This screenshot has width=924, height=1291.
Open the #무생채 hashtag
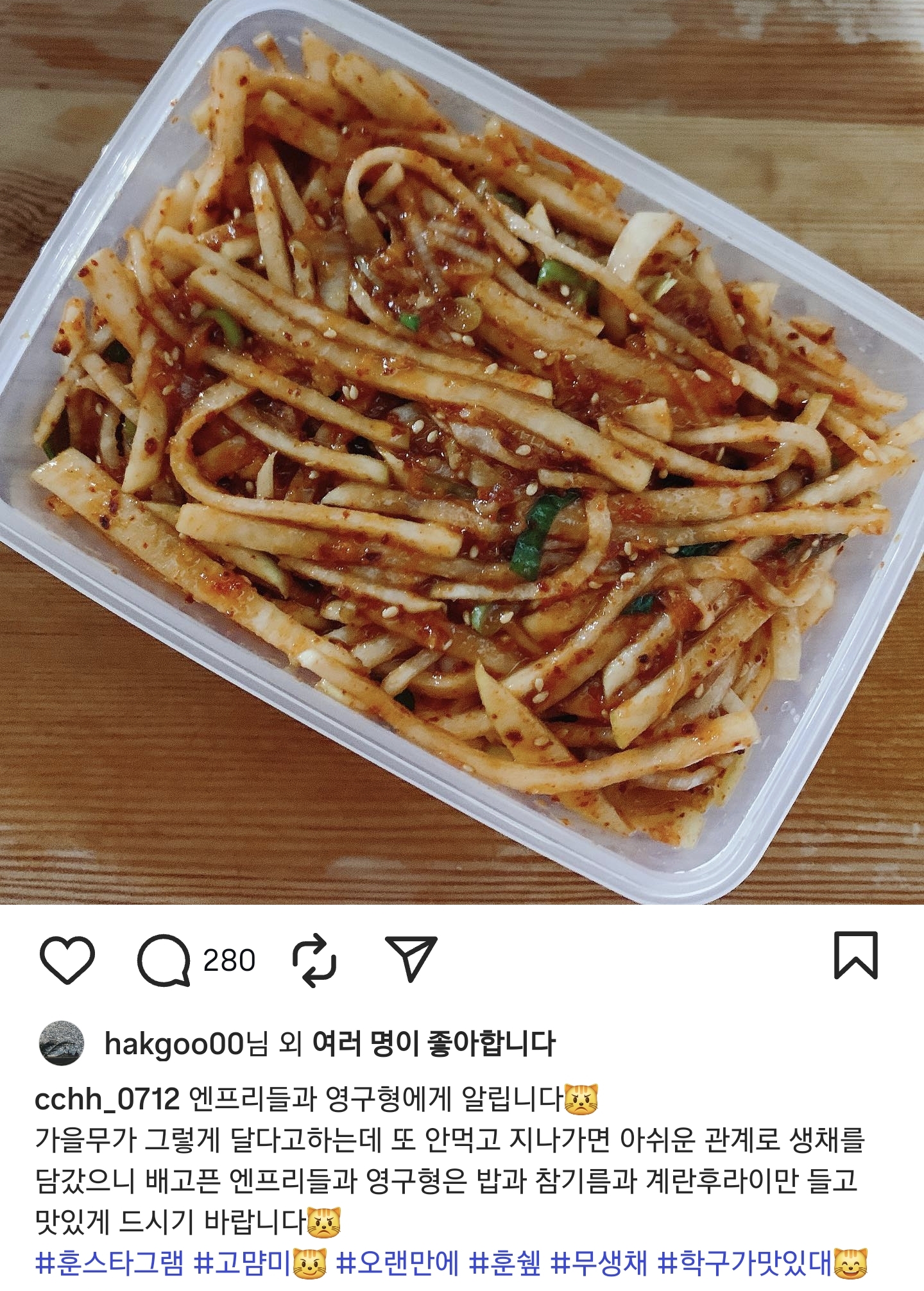tap(599, 1263)
